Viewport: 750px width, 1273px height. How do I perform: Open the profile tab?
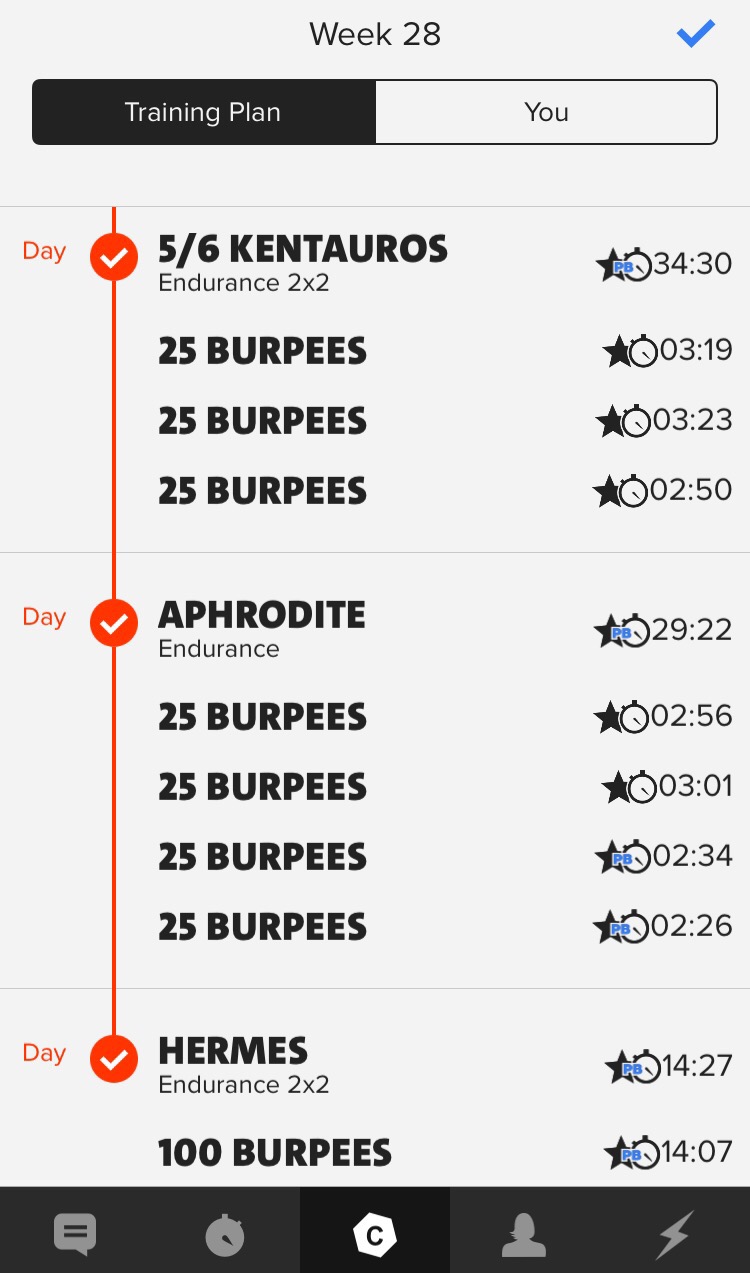pyautogui.click(x=524, y=1234)
